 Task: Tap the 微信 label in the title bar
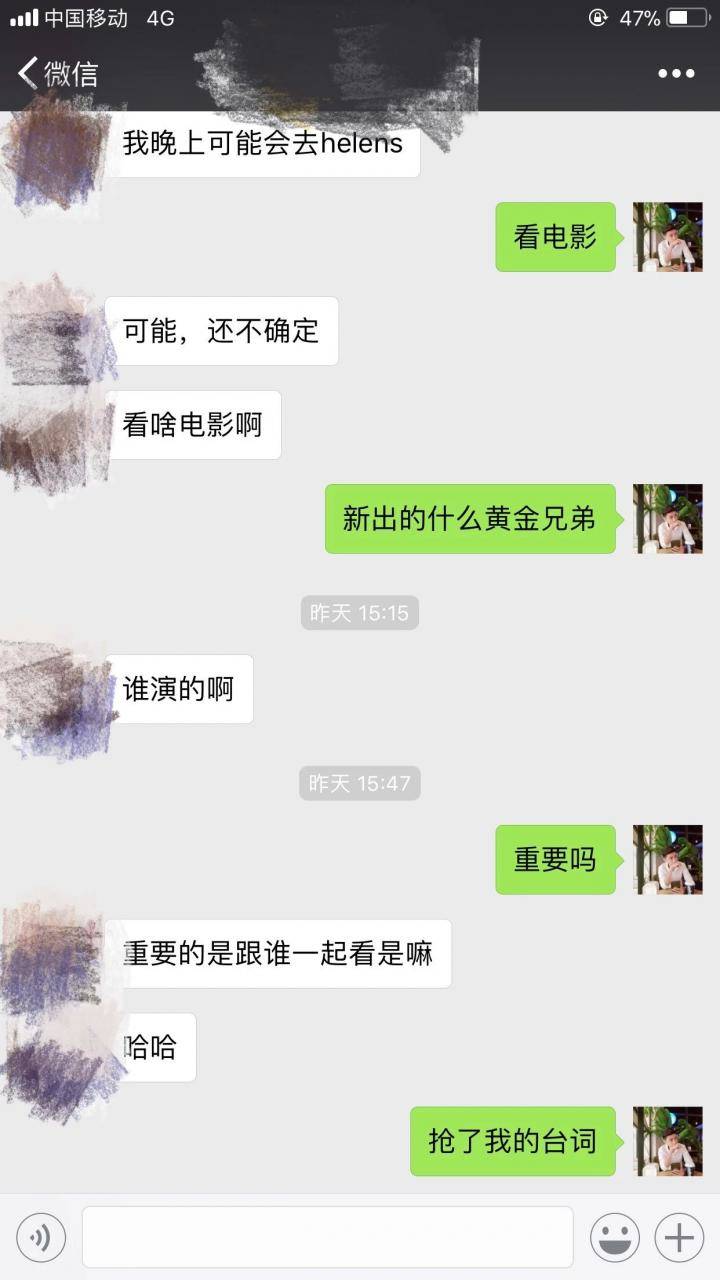[x=72, y=72]
